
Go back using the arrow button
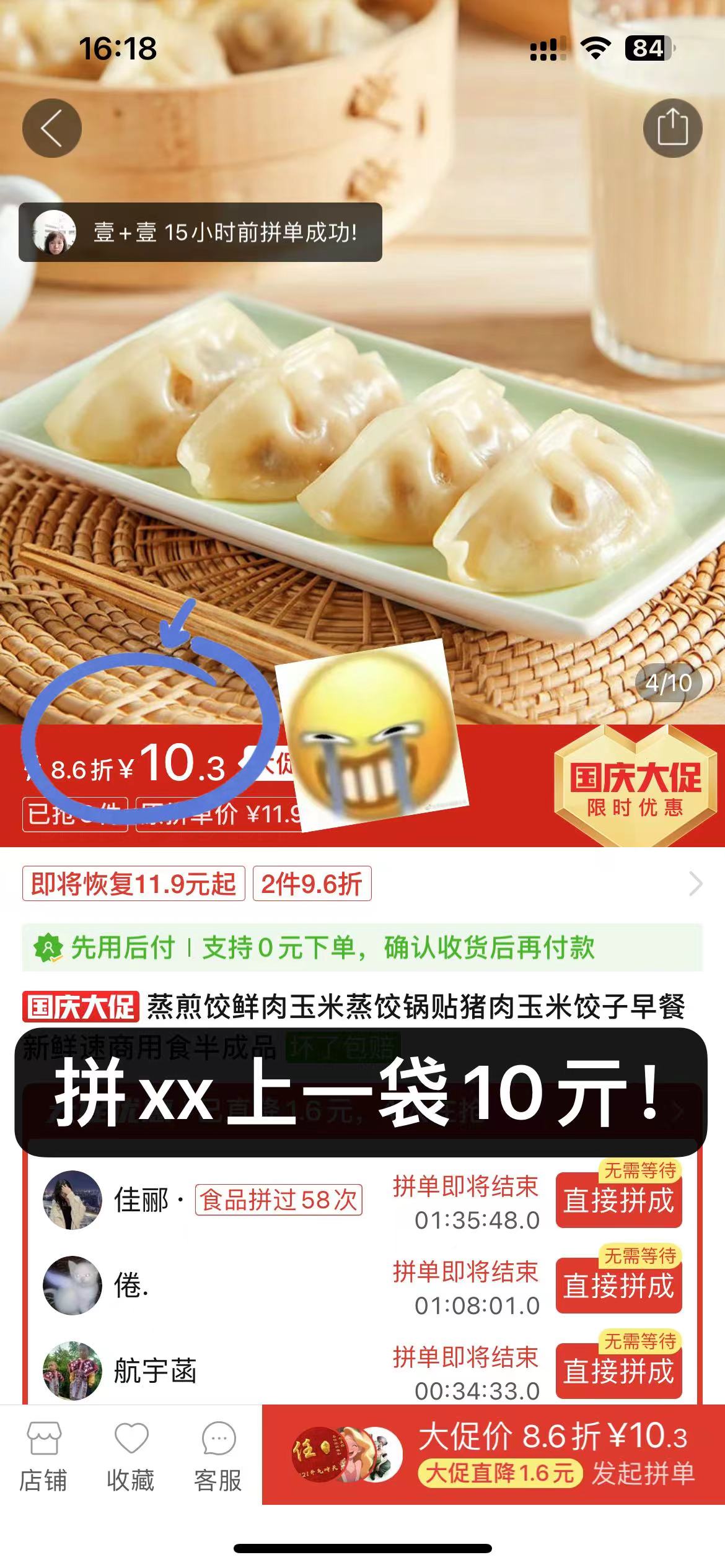[x=52, y=128]
